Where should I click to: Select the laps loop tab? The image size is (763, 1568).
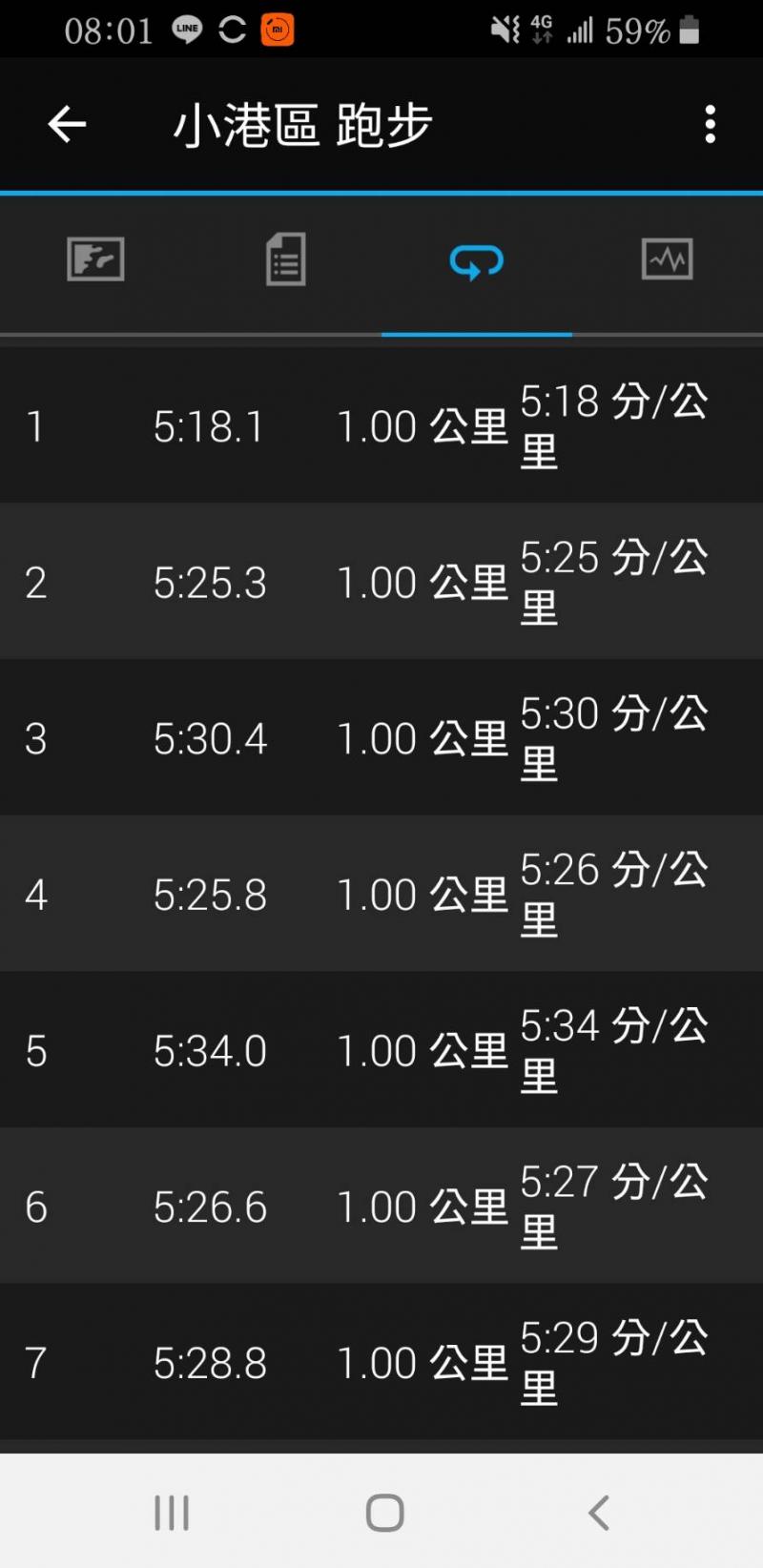(476, 260)
